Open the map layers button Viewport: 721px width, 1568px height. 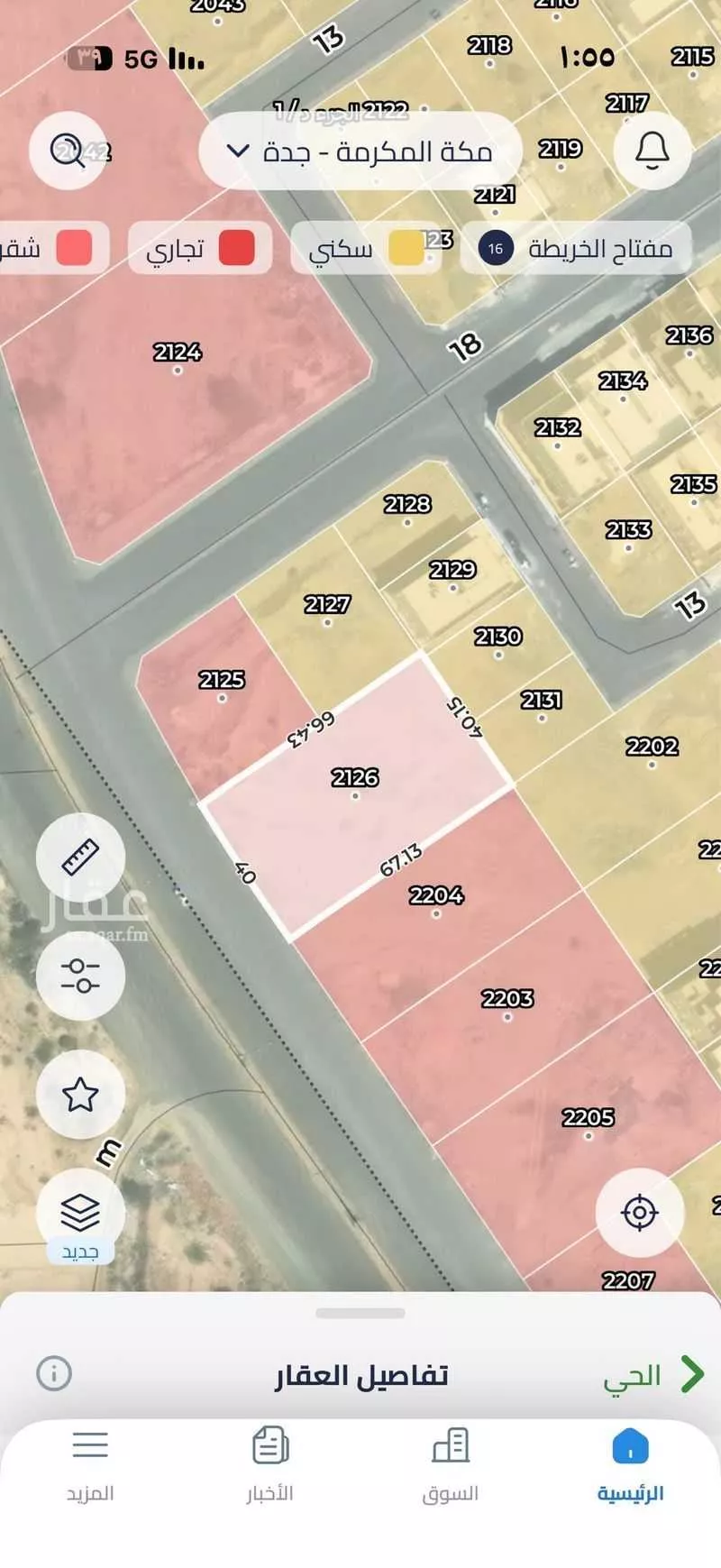pyautogui.click(x=80, y=1213)
